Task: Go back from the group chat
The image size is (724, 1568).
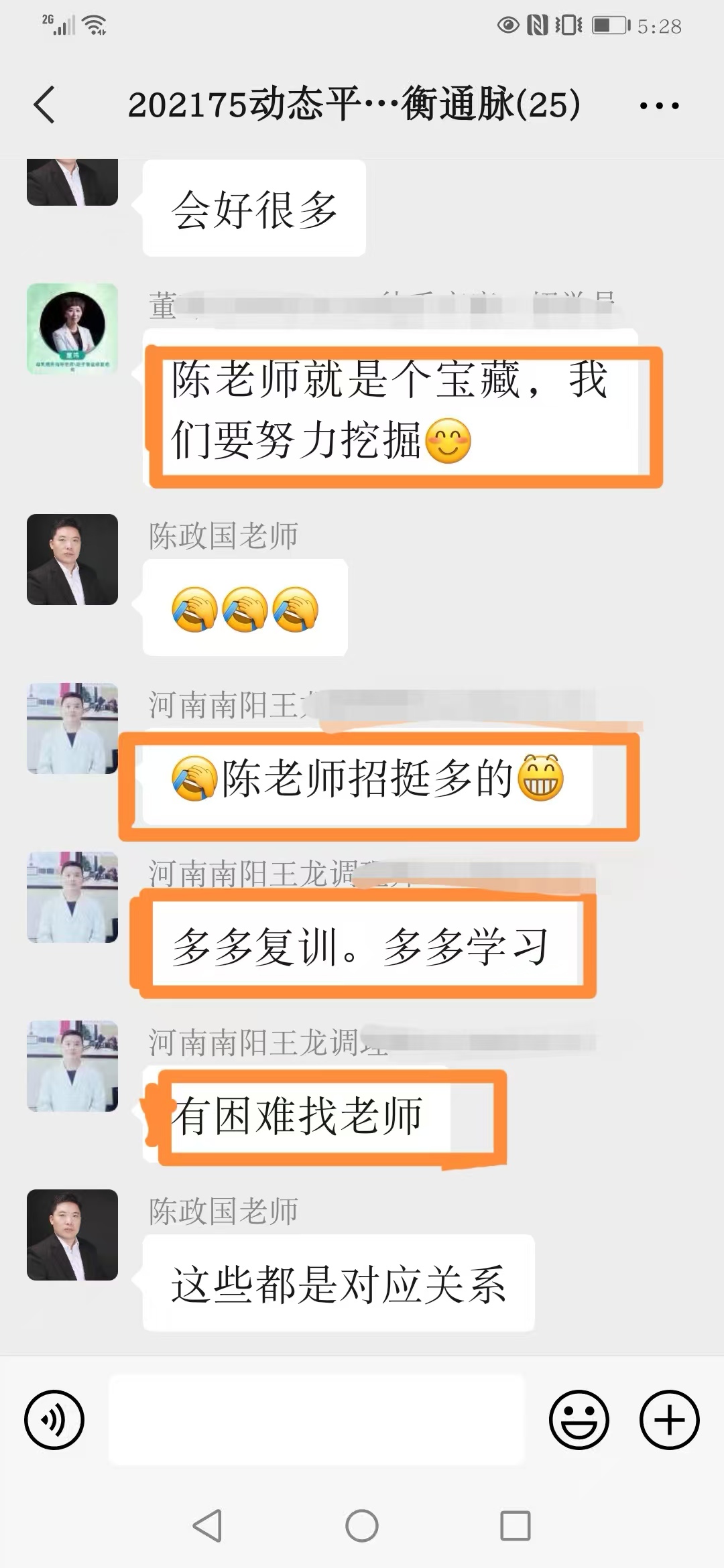Action: click(x=44, y=105)
